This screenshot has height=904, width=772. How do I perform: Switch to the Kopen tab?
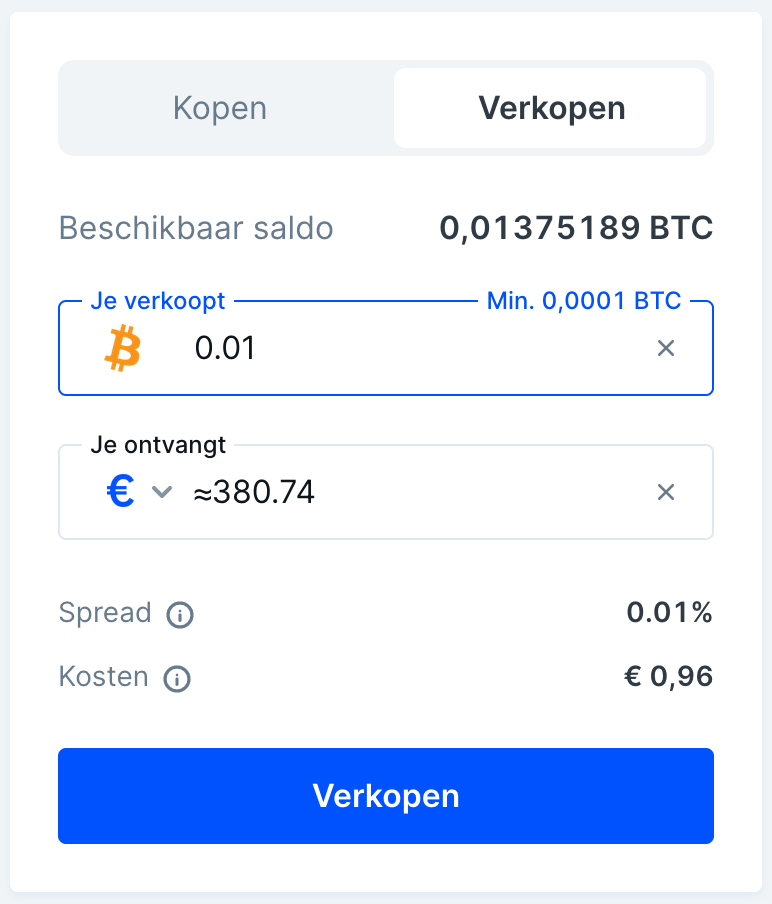[220, 108]
